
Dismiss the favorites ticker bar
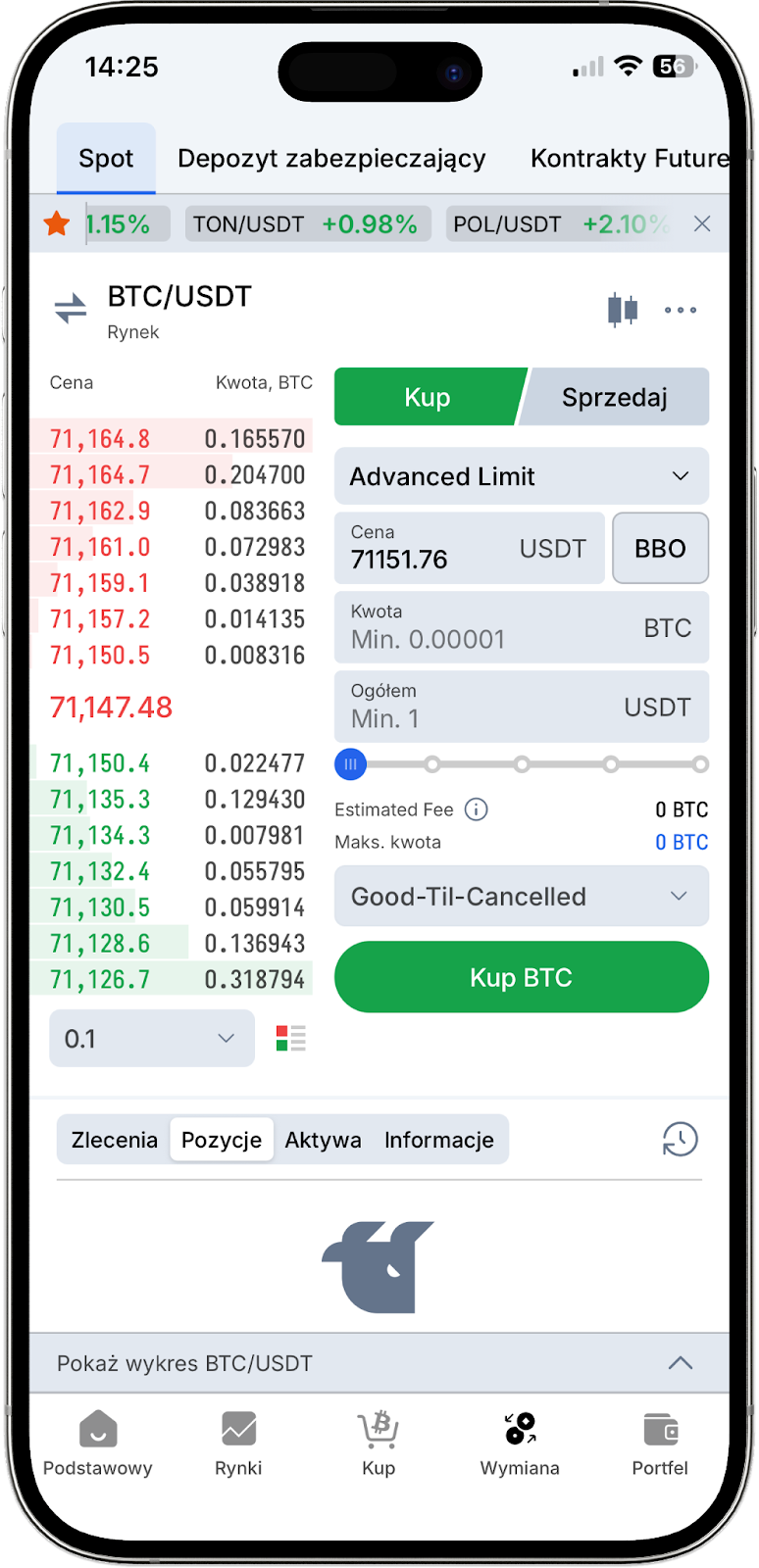702,224
